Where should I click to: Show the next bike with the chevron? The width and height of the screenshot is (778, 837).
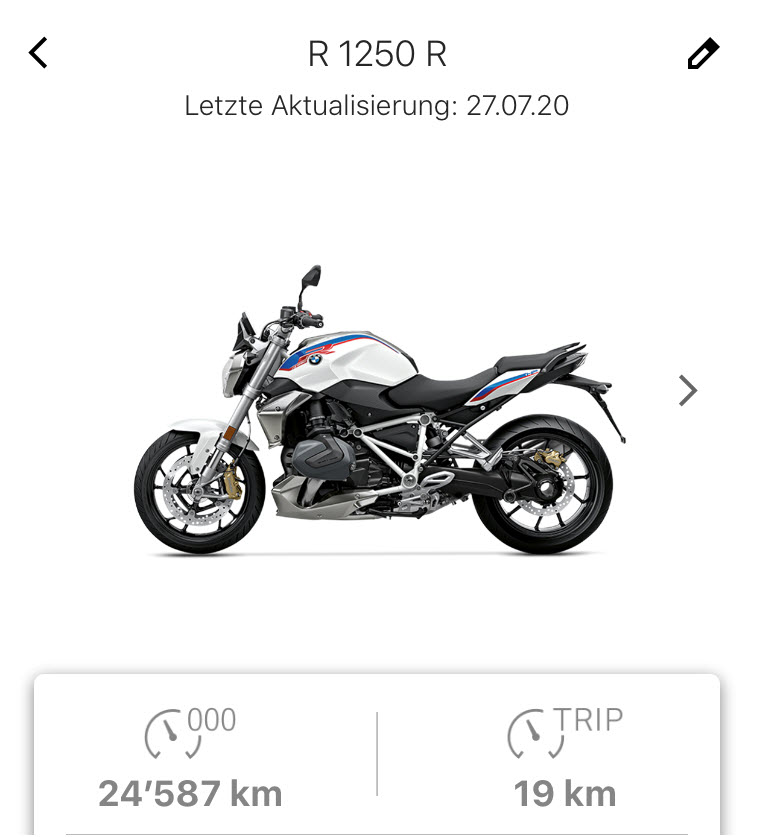(687, 390)
